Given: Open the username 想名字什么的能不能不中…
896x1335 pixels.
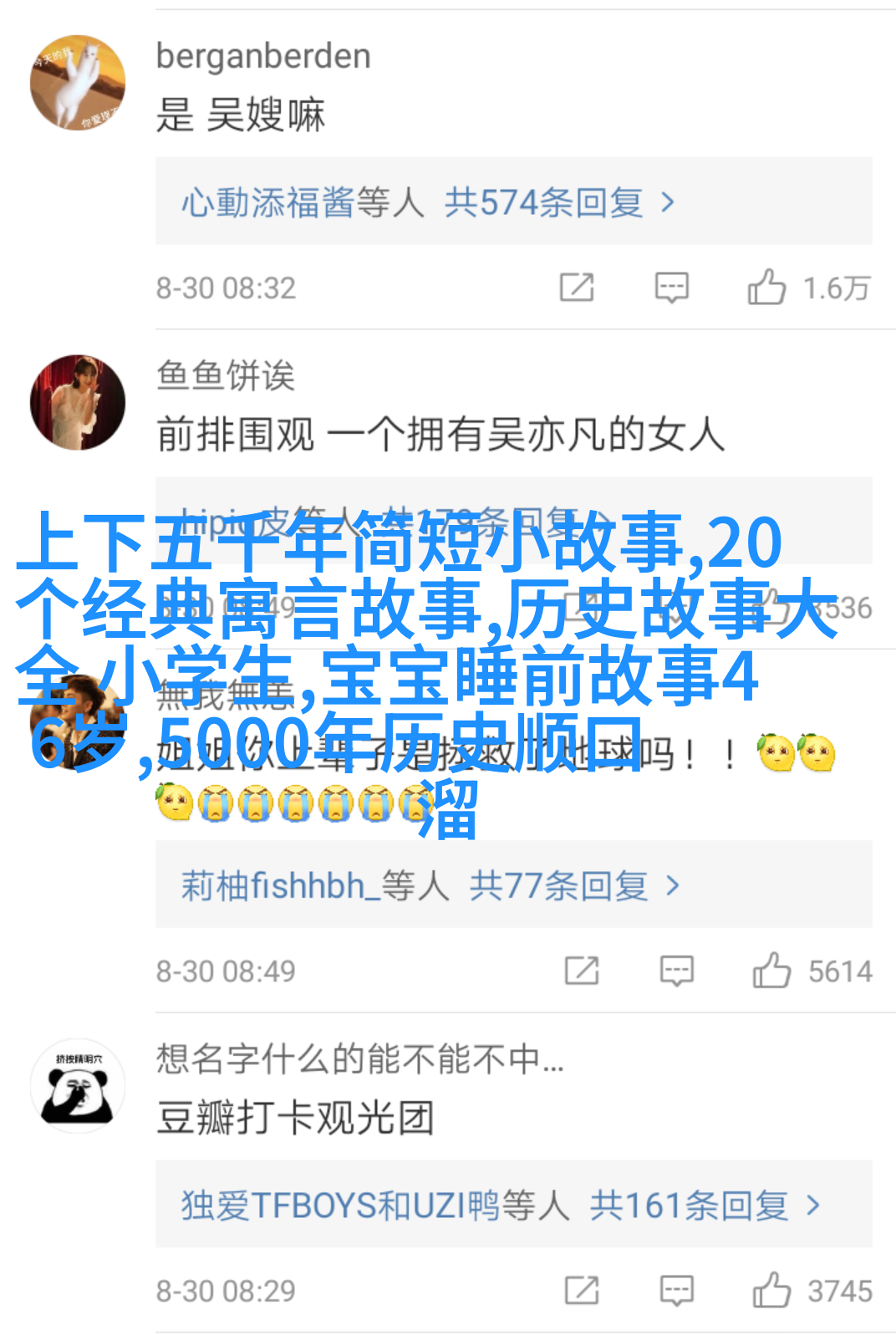Looking at the screenshot, I should (359, 1059).
